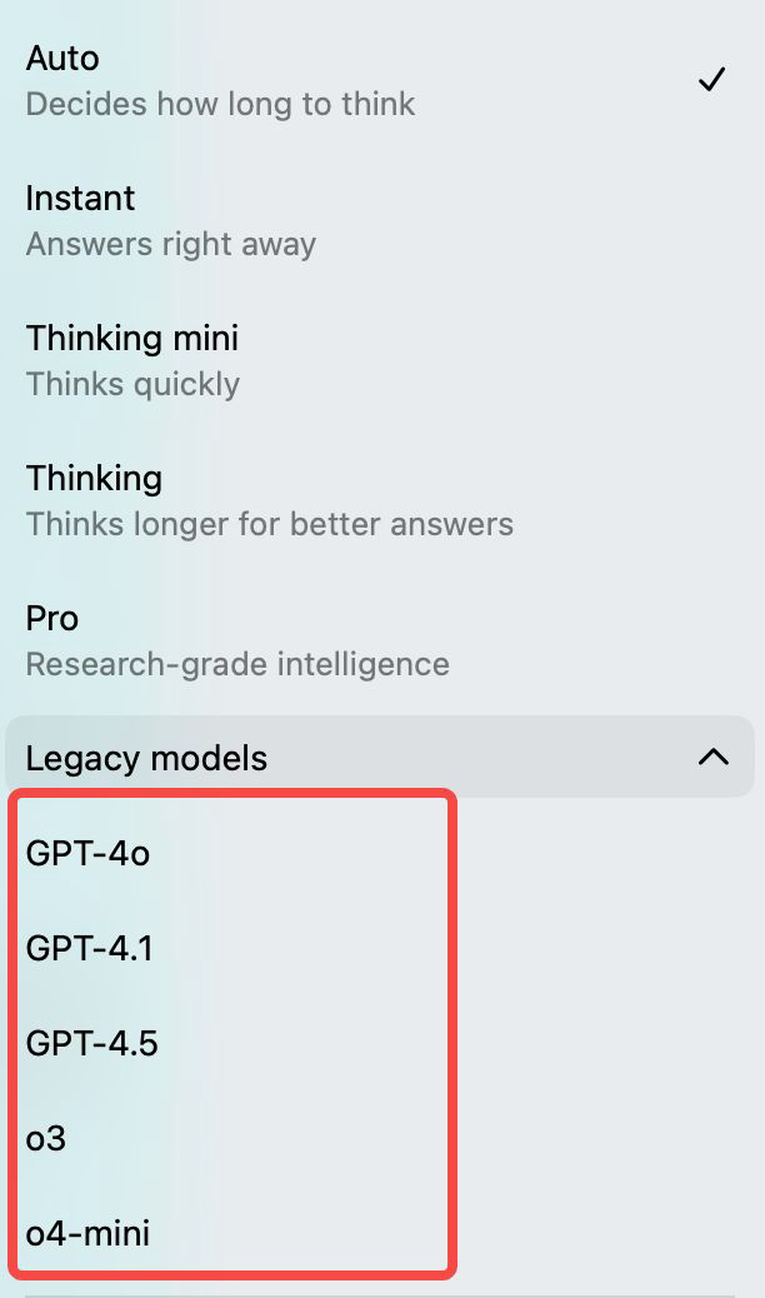Choose Instant for answers right away

(x=170, y=220)
